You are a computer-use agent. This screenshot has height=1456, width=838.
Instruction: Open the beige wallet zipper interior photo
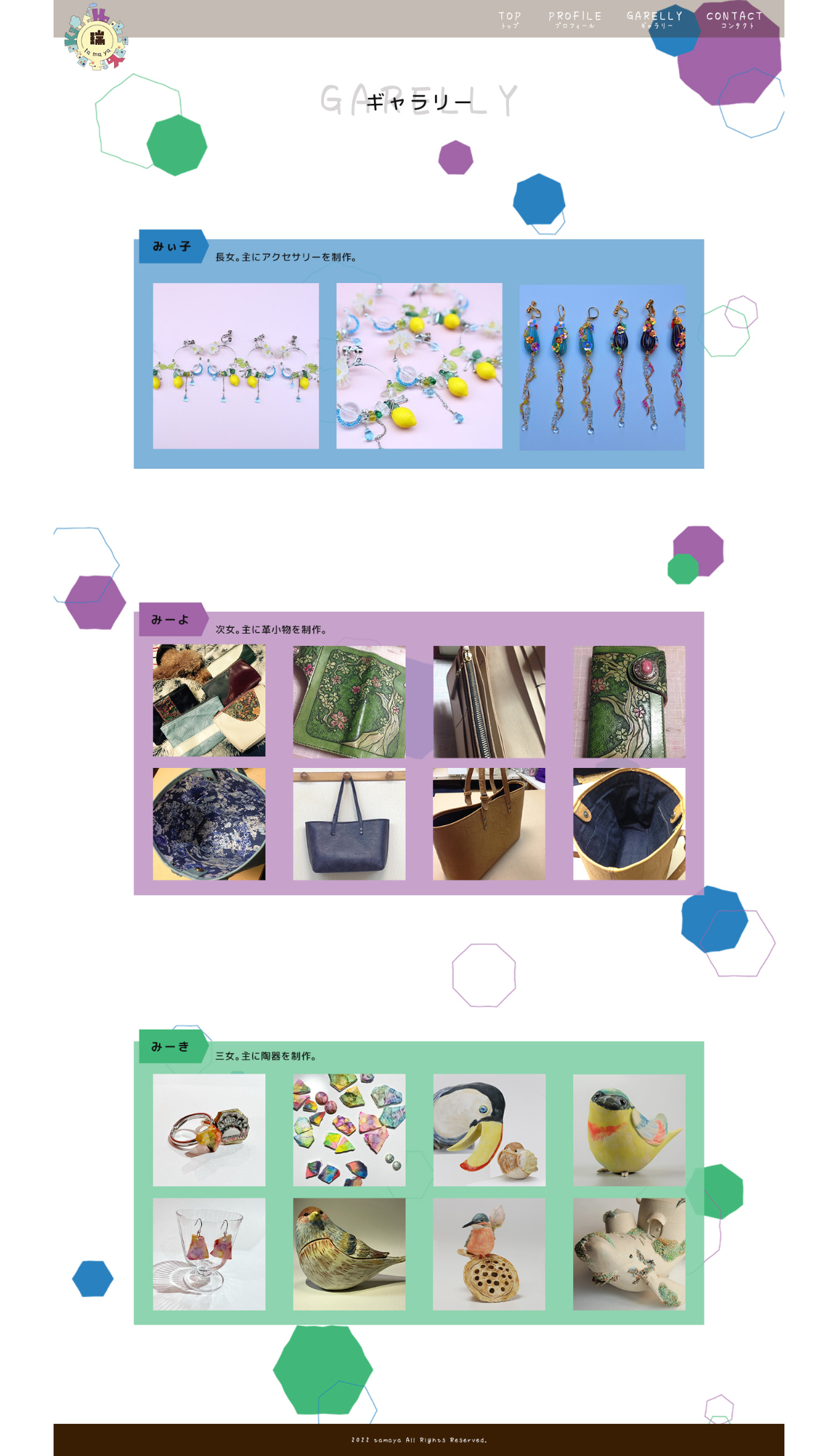tap(489, 702)
